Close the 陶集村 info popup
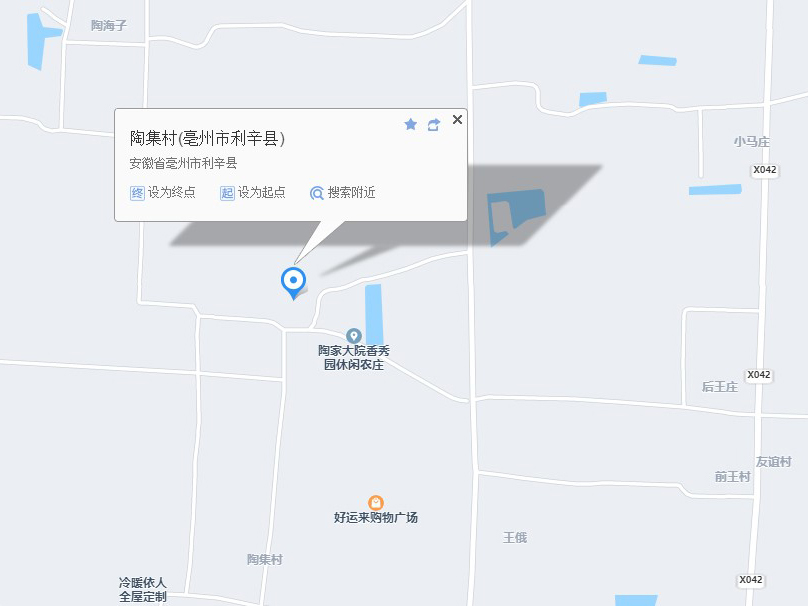The width and height of the screenshot is (808, 606). click(457, 120)
